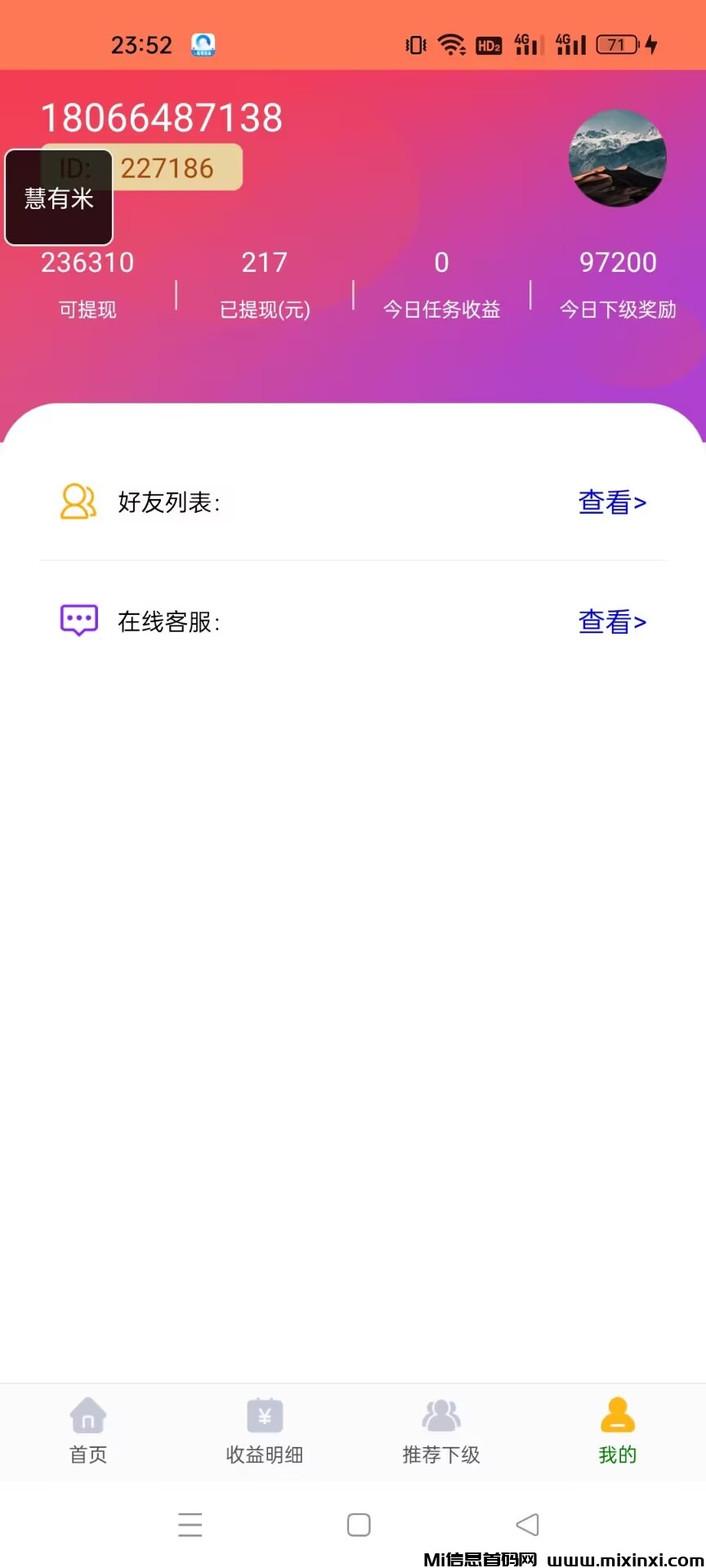706x1568 pixels.
Task: Open recent apps from the navigation bar
Action: [x=190, y=1525]
